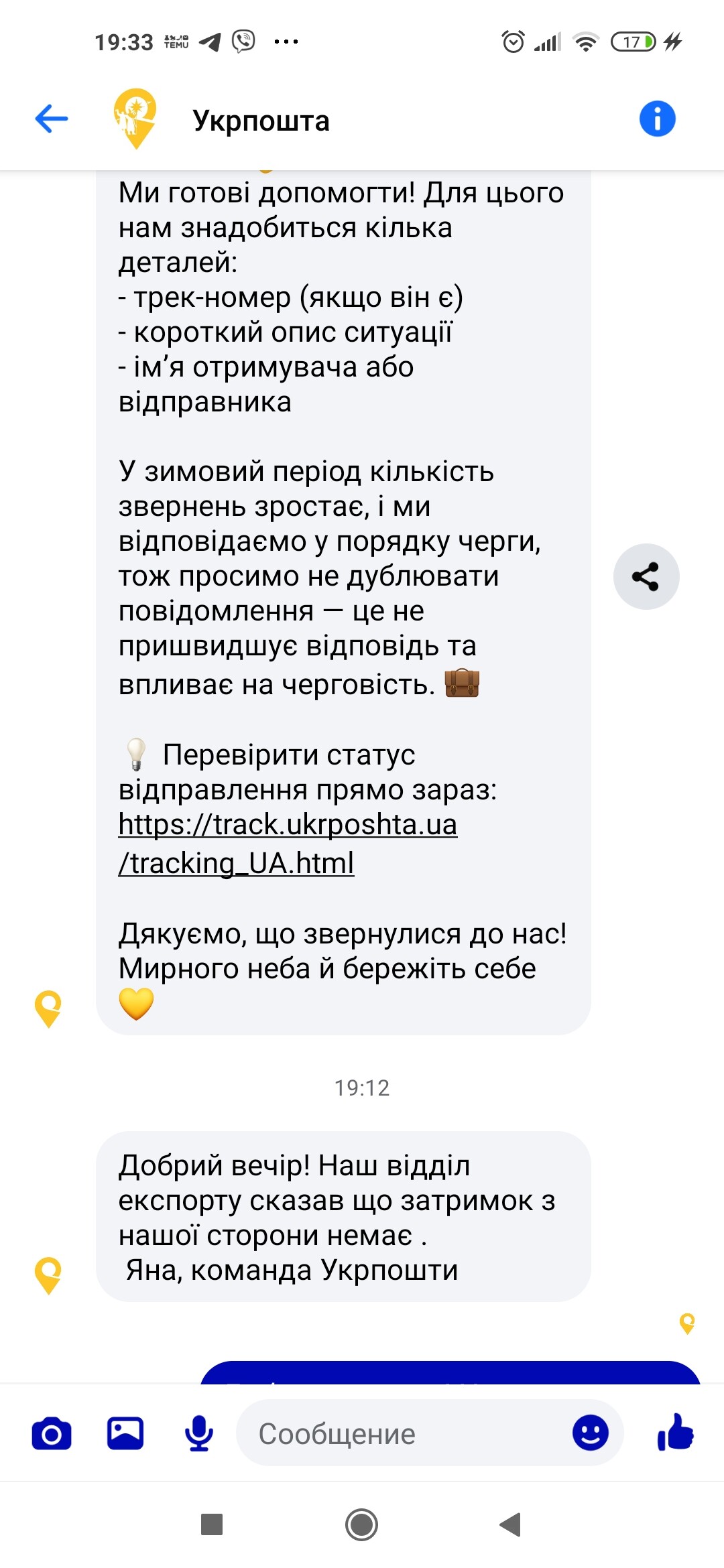Open the emoji picker
The height and width of the screenshot is (1568, 724).
590,1434
